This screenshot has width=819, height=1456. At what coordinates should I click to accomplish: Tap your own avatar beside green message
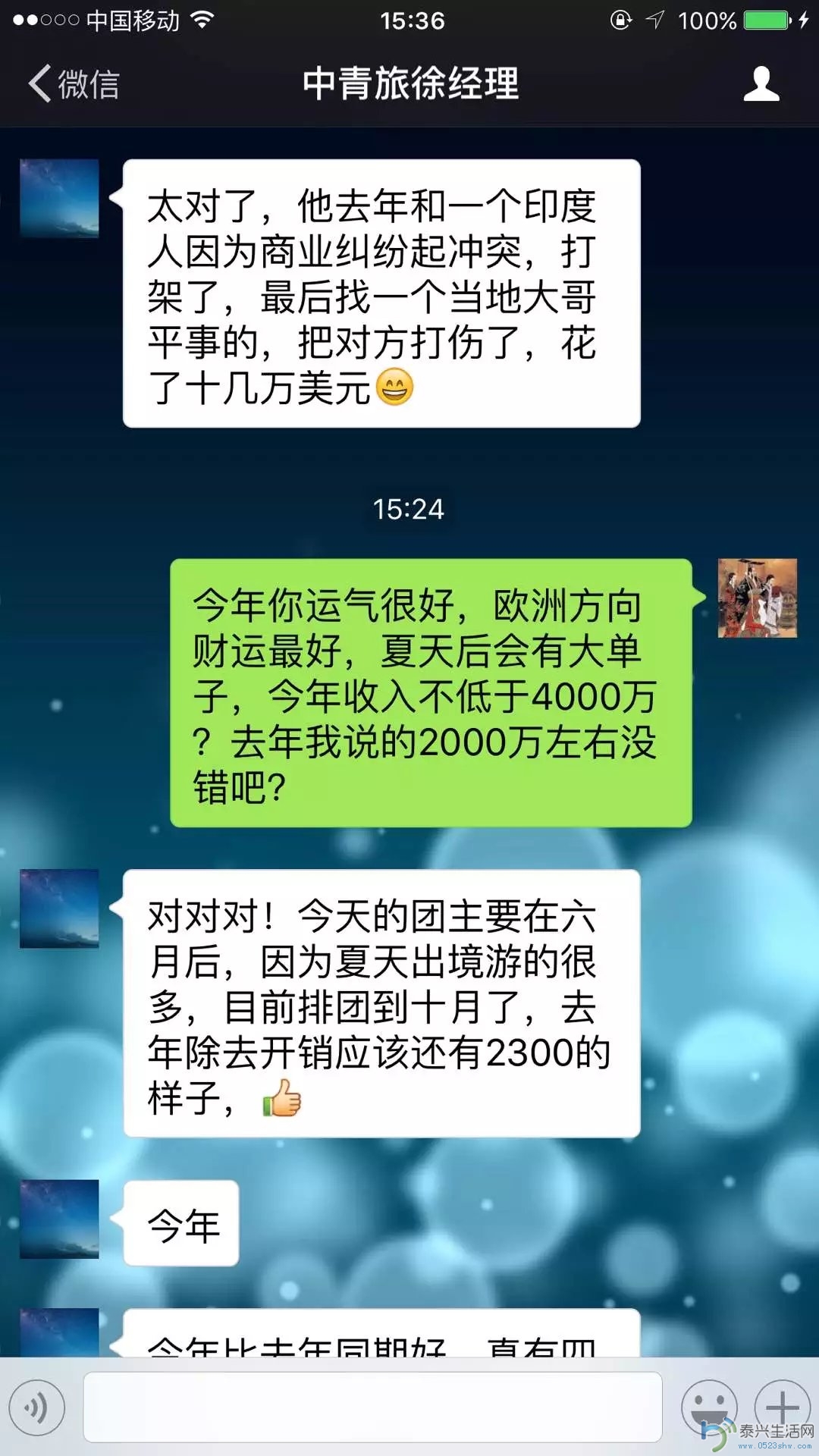(757, 598)
